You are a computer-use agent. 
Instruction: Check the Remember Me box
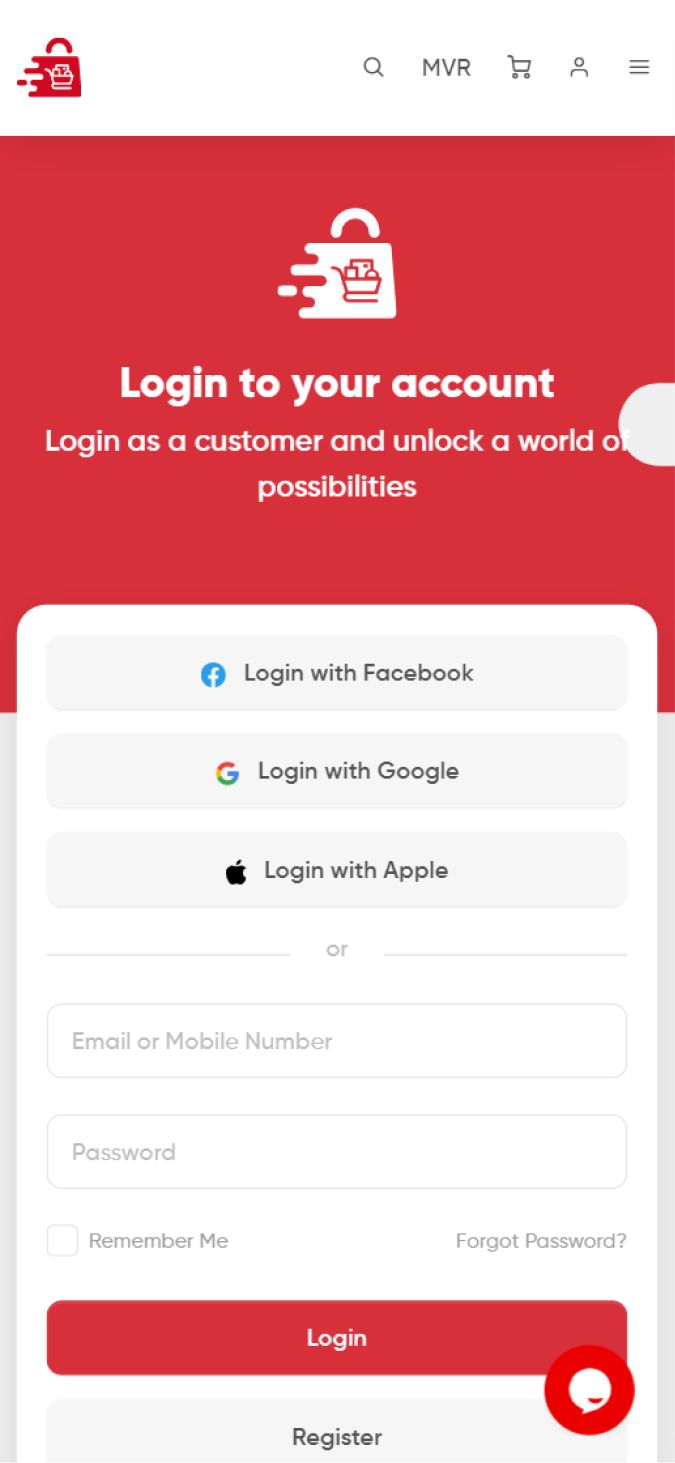[x=62, y=1241]
